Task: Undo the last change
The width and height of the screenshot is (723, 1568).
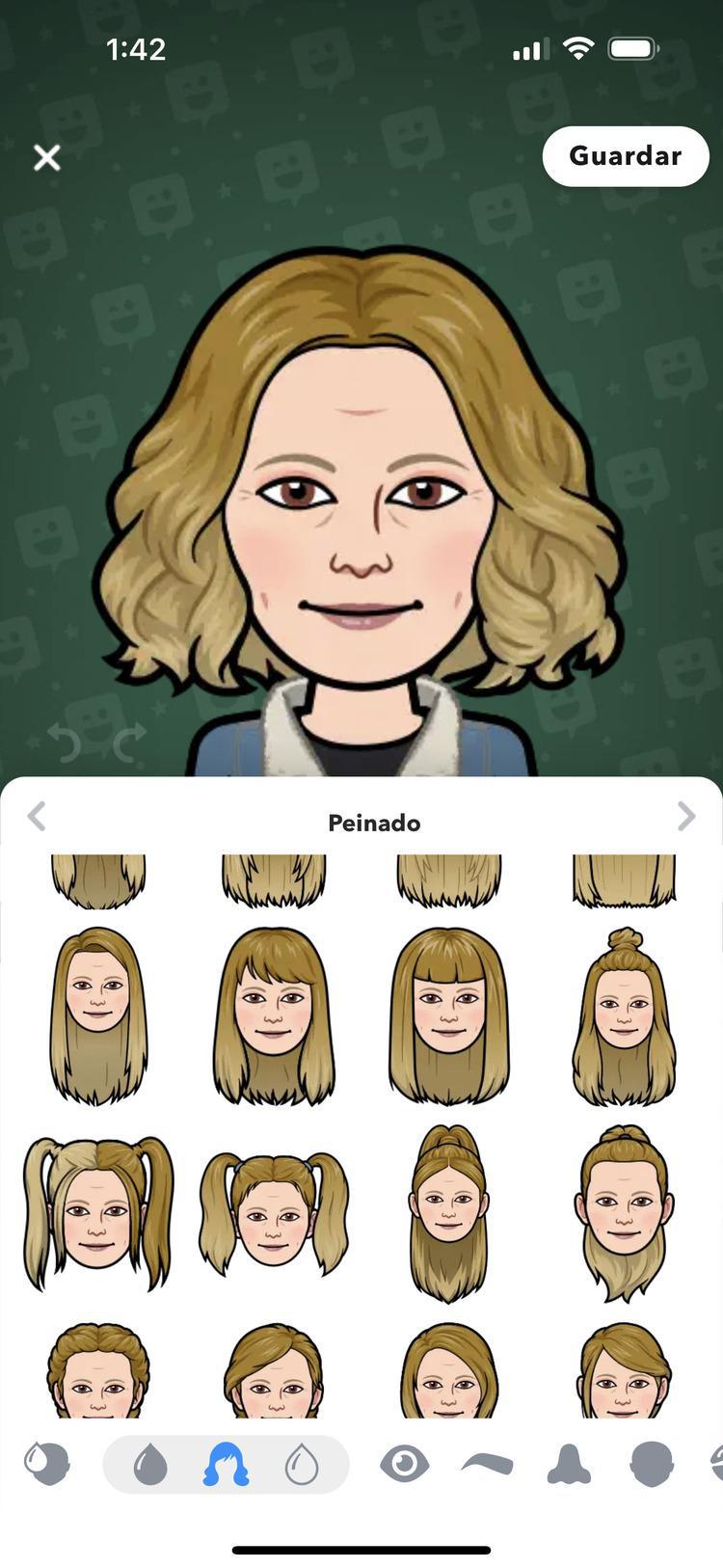Action: tap(65, 743)
